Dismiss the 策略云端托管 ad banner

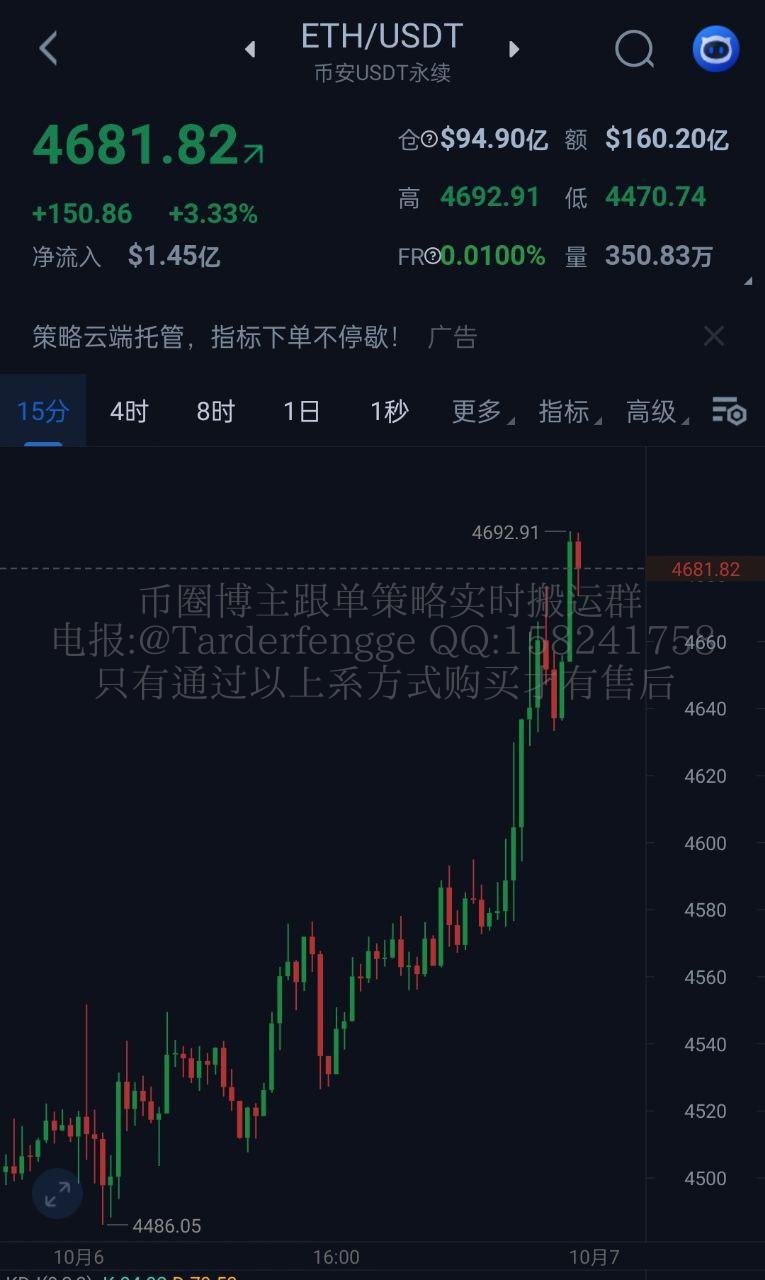pyautogui.click(x=713, y=337)
